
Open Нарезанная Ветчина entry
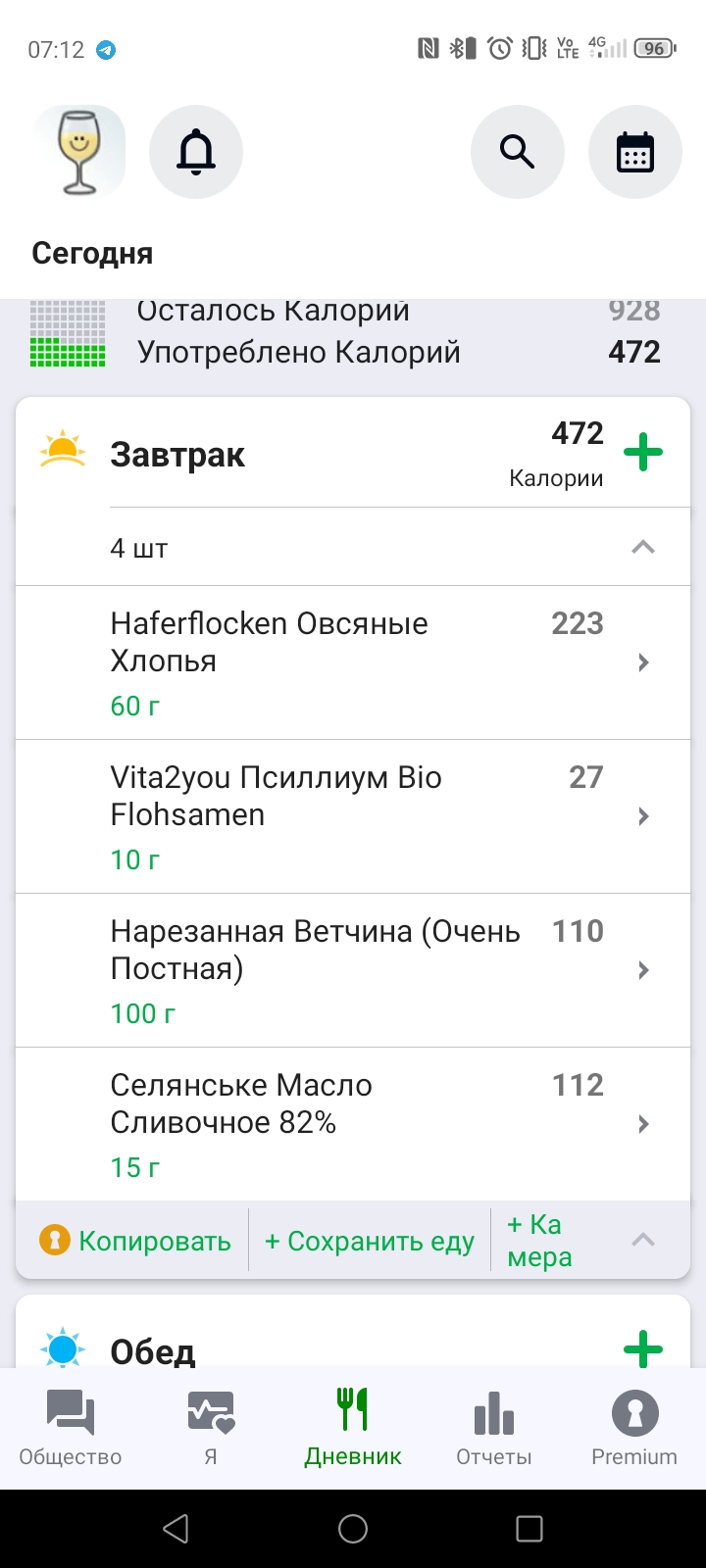pyautogui.click(x=353, y=970)
